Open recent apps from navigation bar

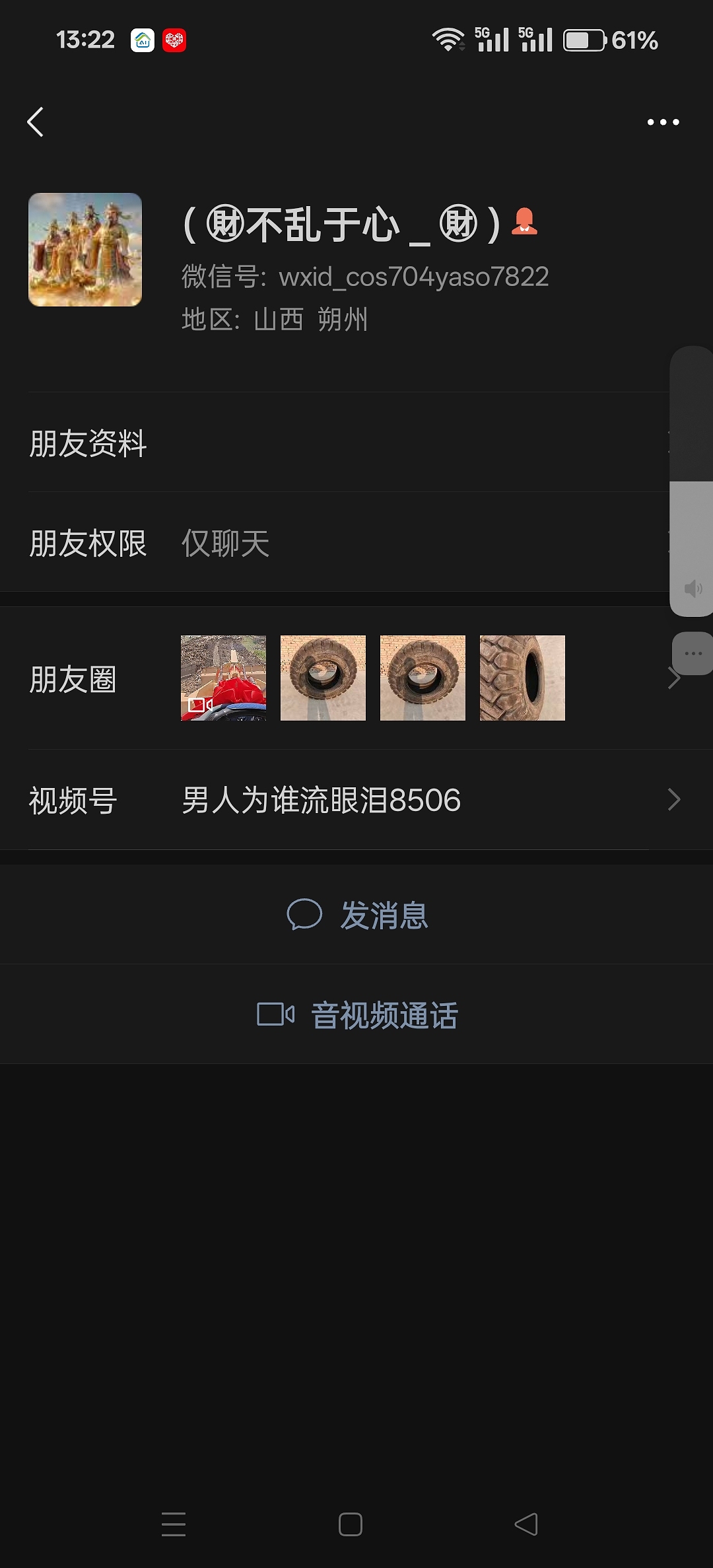(174, 1524)
